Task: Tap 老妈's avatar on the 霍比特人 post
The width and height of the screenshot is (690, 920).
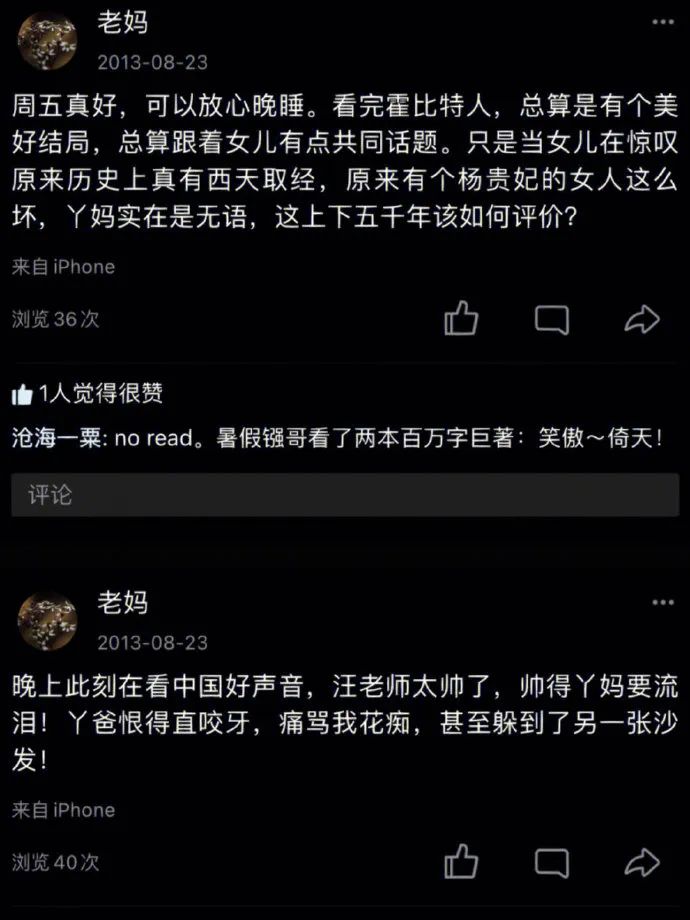Action: 47,43
